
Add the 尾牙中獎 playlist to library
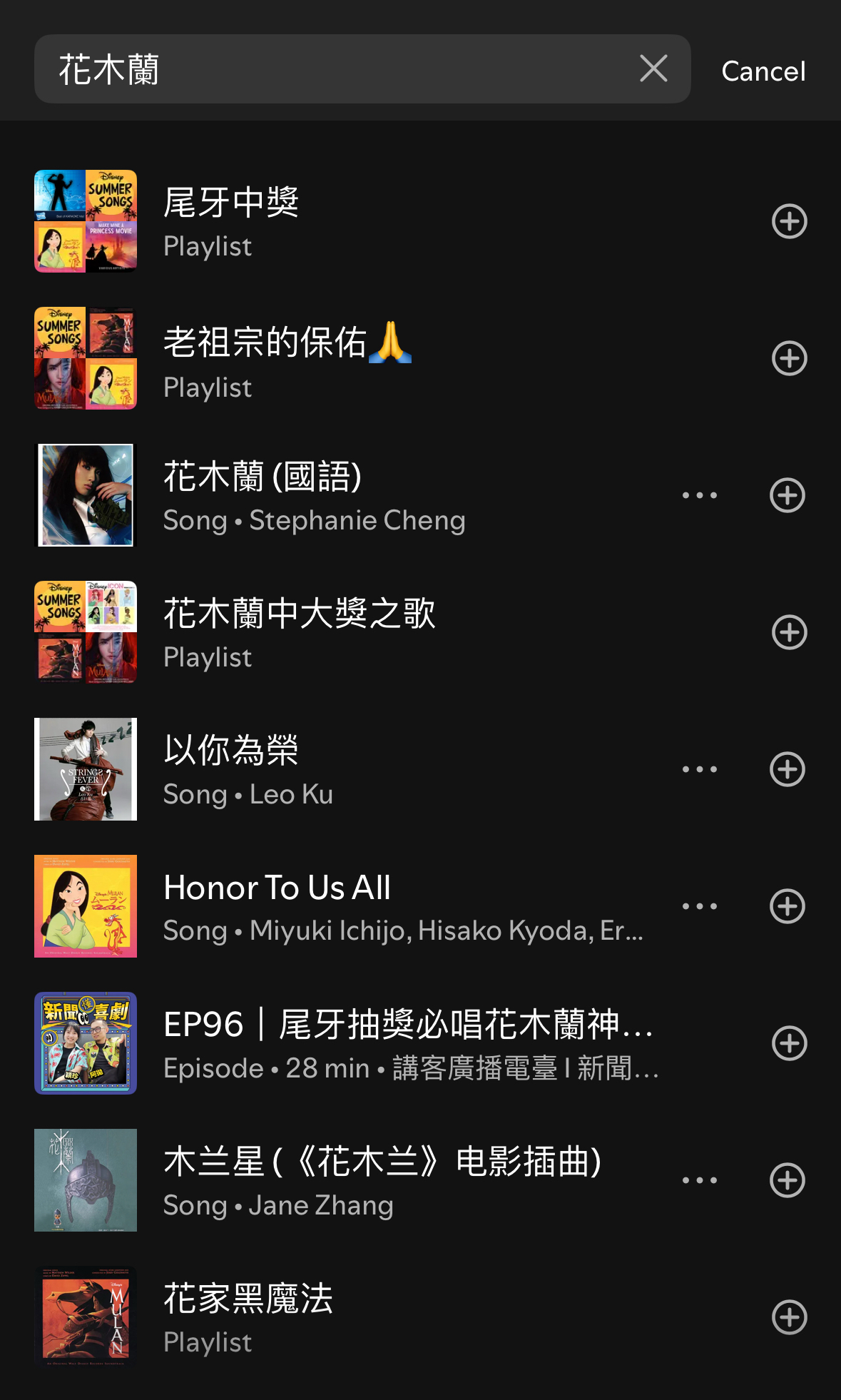tap(789, 221)
